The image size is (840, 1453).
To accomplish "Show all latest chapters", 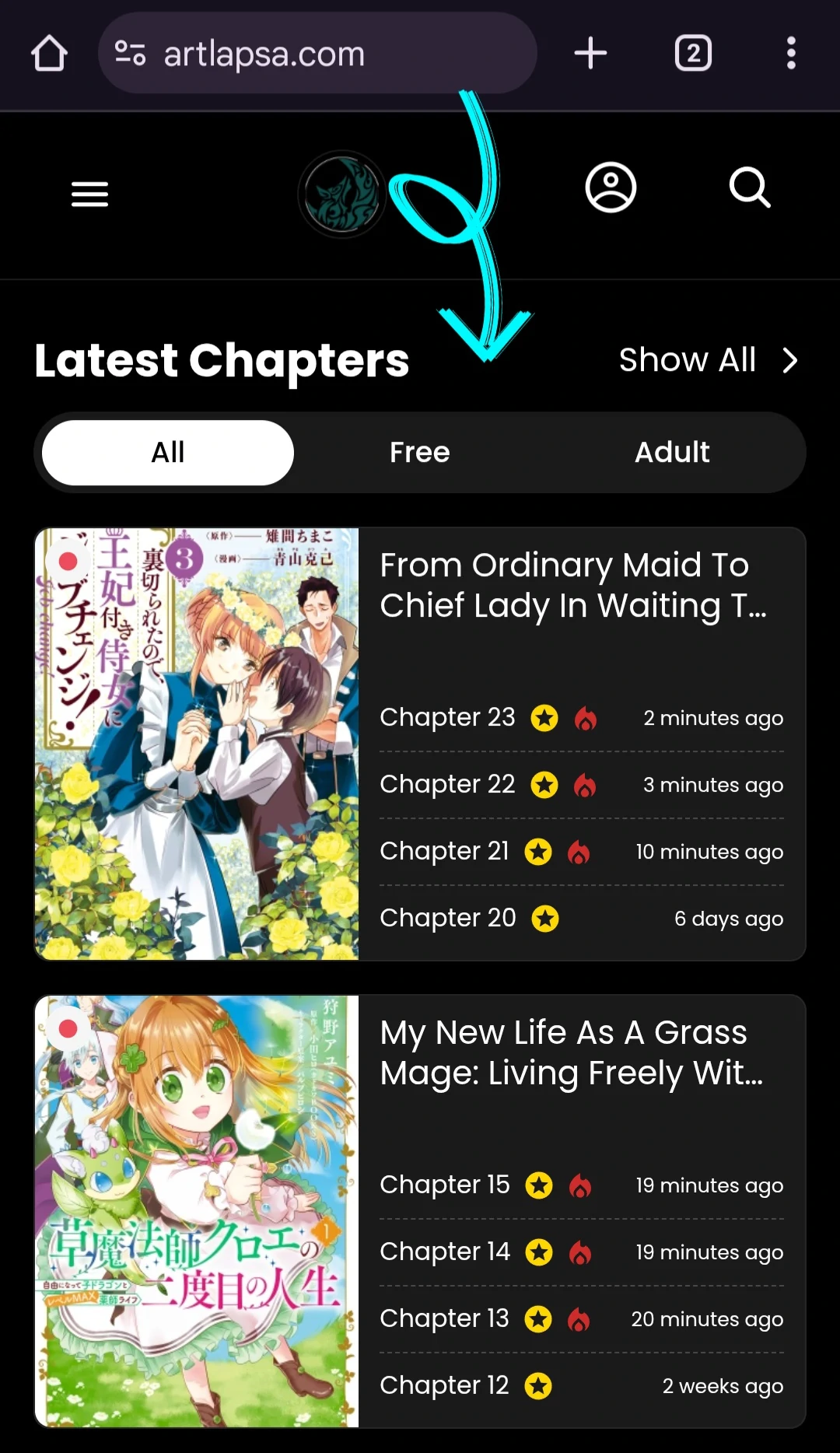I will [707, 360].
